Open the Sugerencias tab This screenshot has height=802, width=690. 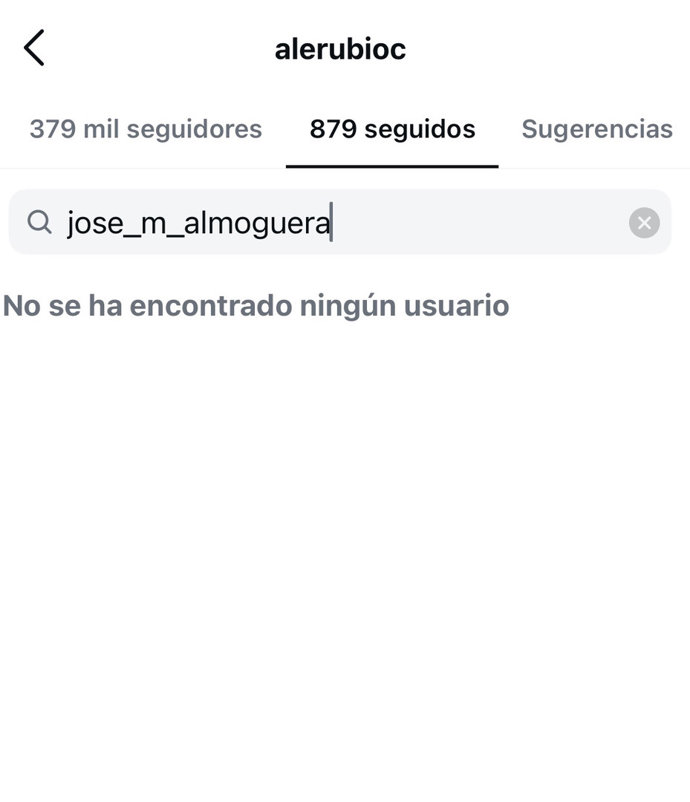597,129
